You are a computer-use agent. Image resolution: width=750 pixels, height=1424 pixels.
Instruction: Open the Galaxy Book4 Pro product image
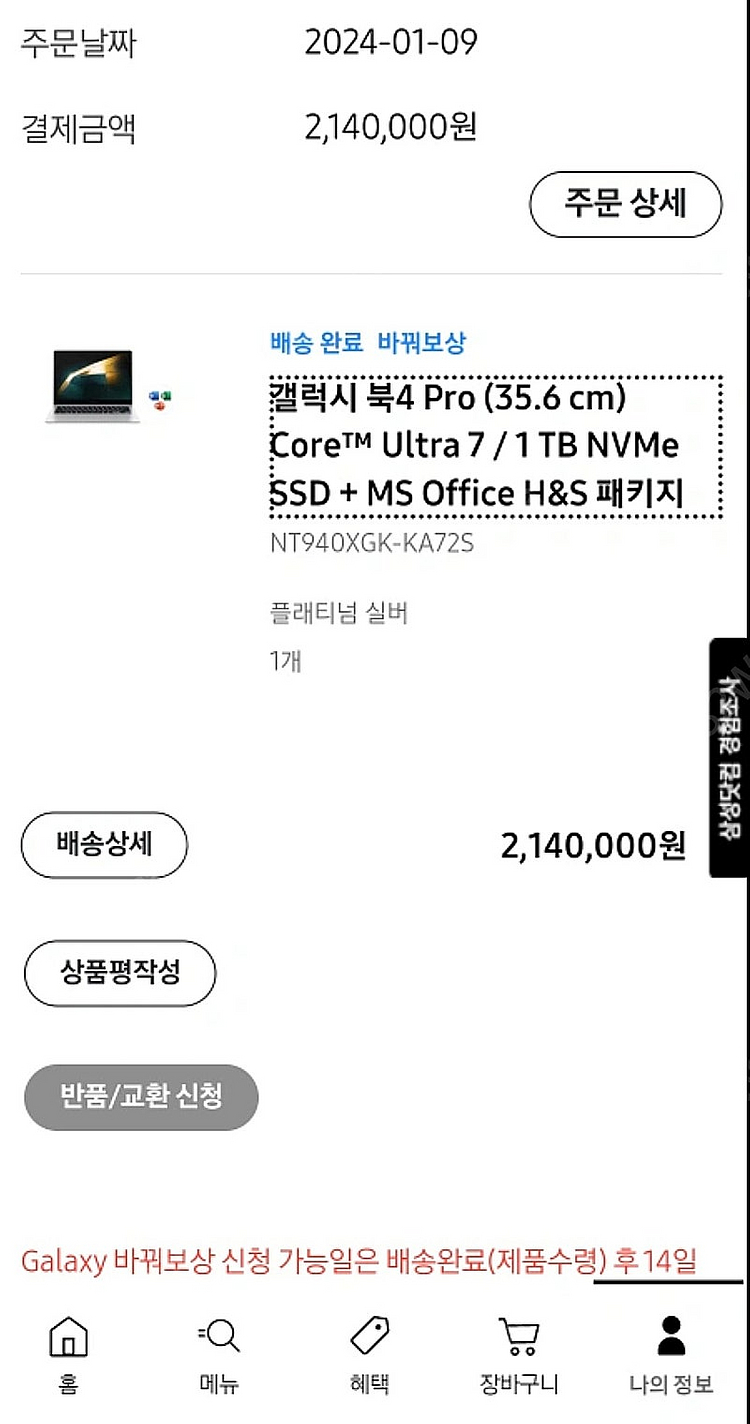click(x=90, y=386)
